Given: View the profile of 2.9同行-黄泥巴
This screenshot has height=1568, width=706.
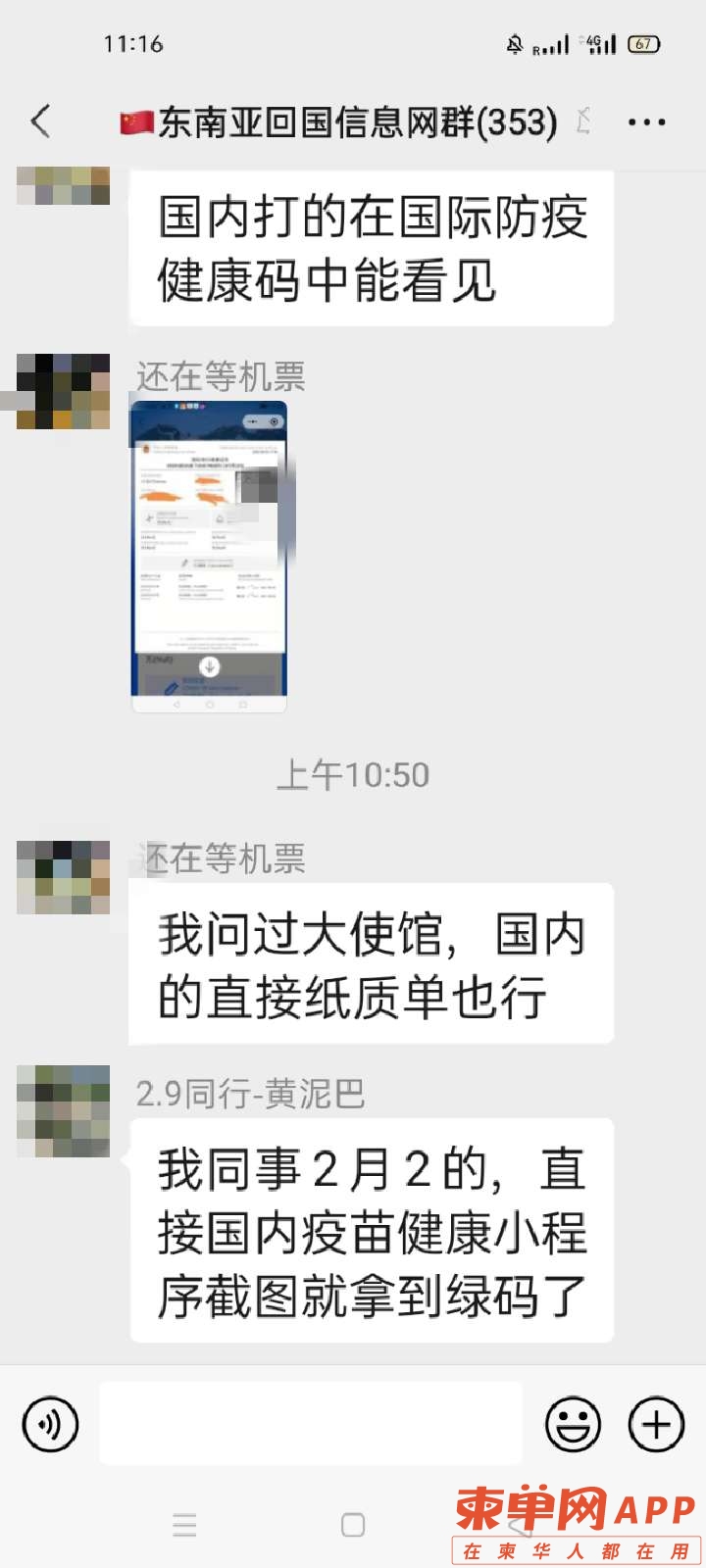Looking at the screenshot, I should 64,1111.
